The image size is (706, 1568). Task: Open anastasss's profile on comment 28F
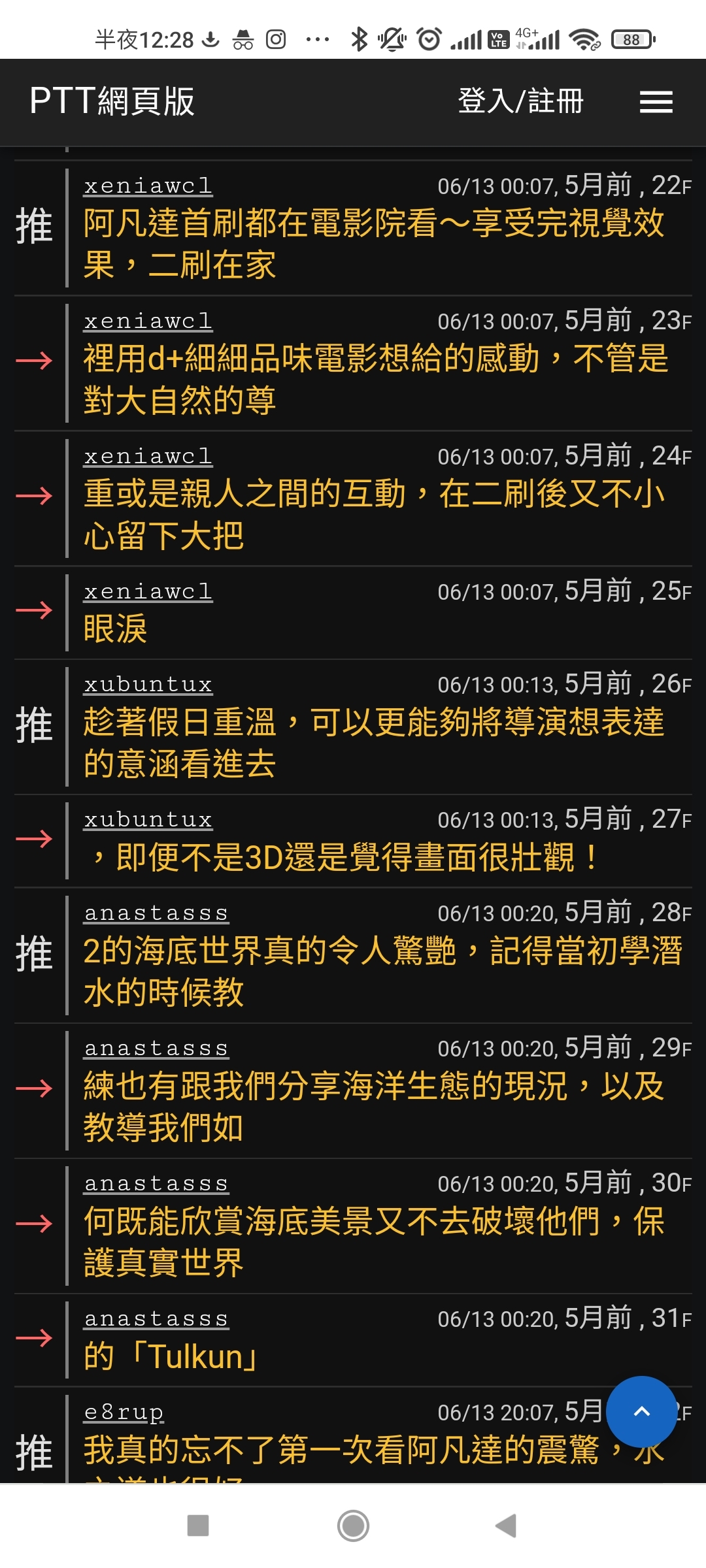[156, 913]
